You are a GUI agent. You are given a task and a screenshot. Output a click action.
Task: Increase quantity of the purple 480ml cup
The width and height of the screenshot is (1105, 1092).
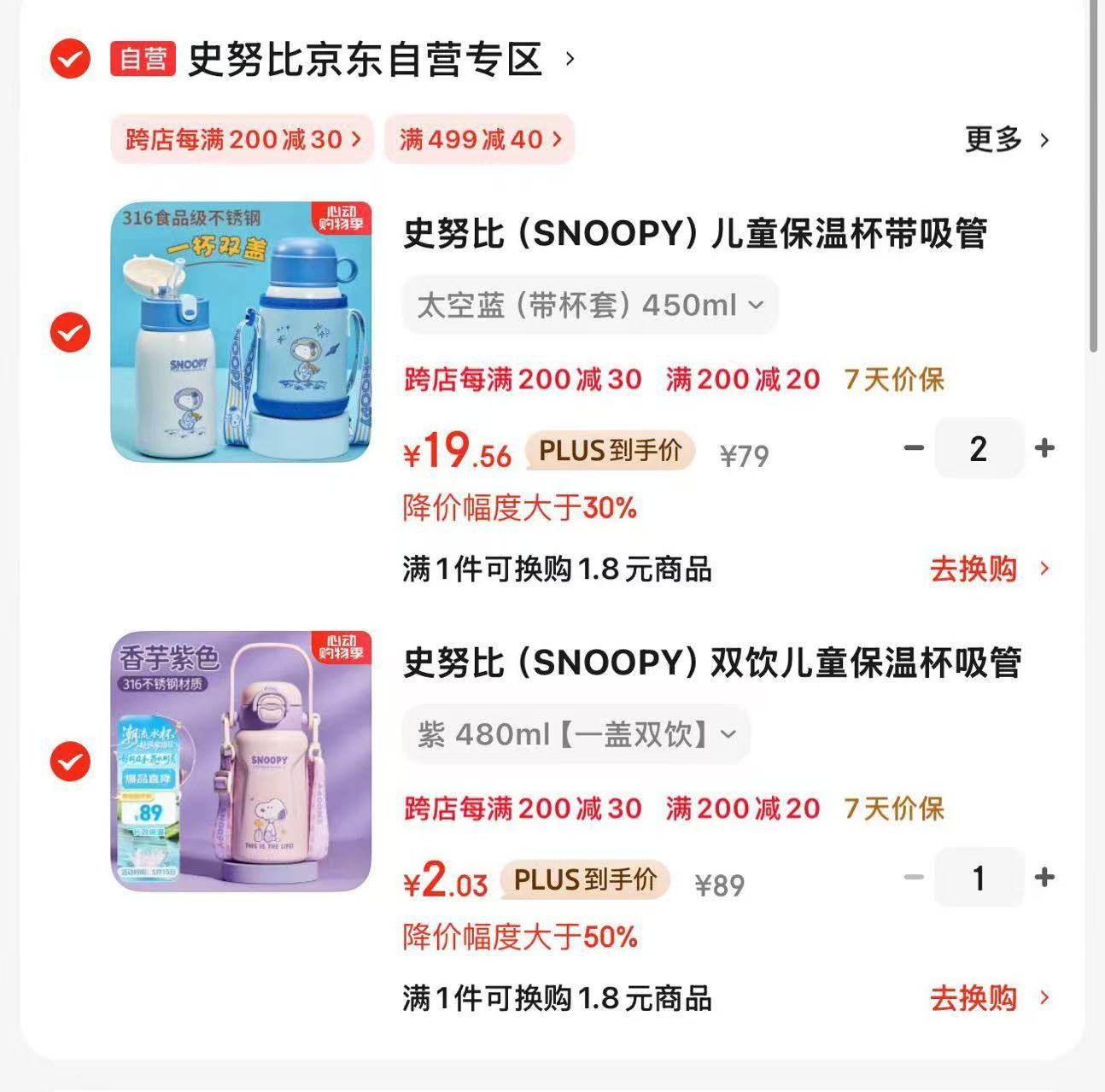(1044, 878)
